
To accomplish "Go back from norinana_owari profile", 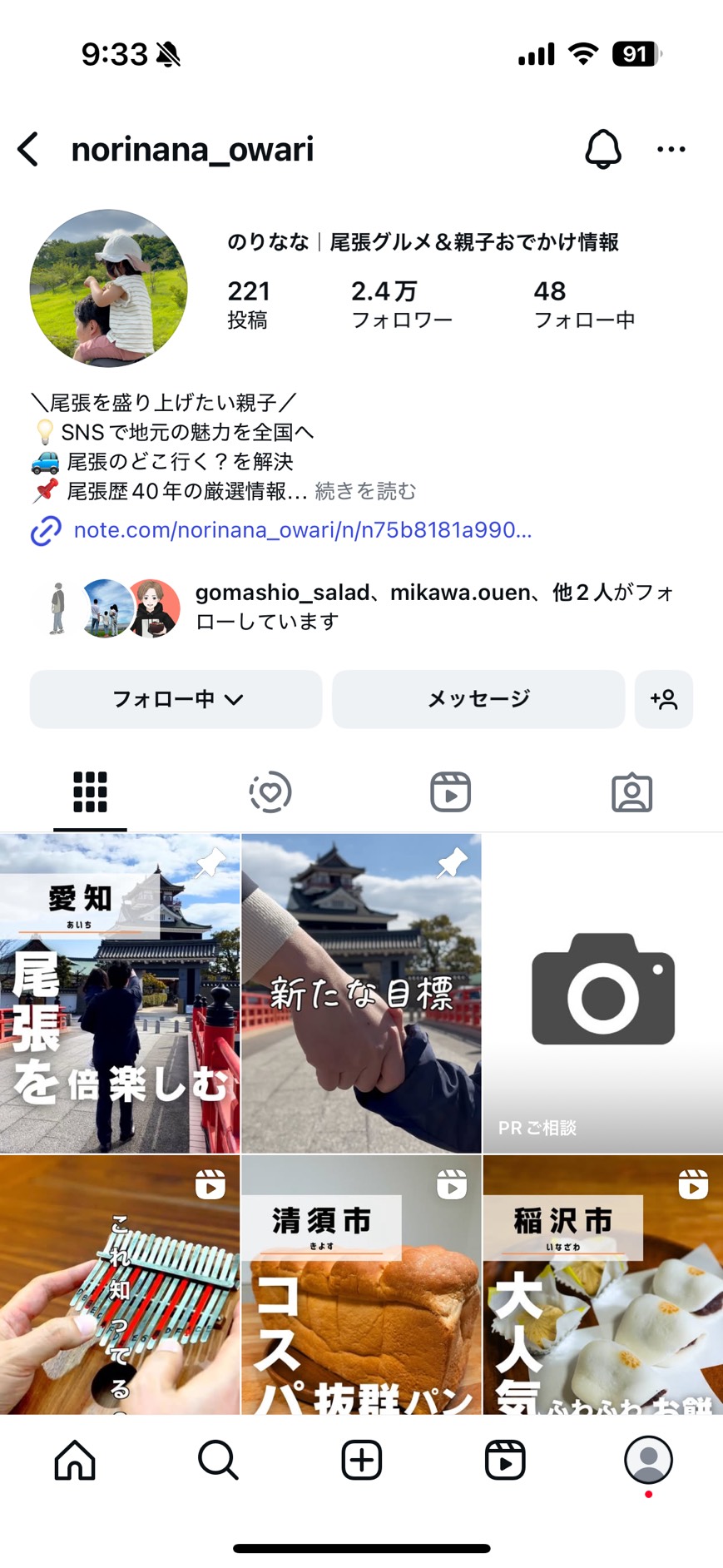I will point(28,150).
